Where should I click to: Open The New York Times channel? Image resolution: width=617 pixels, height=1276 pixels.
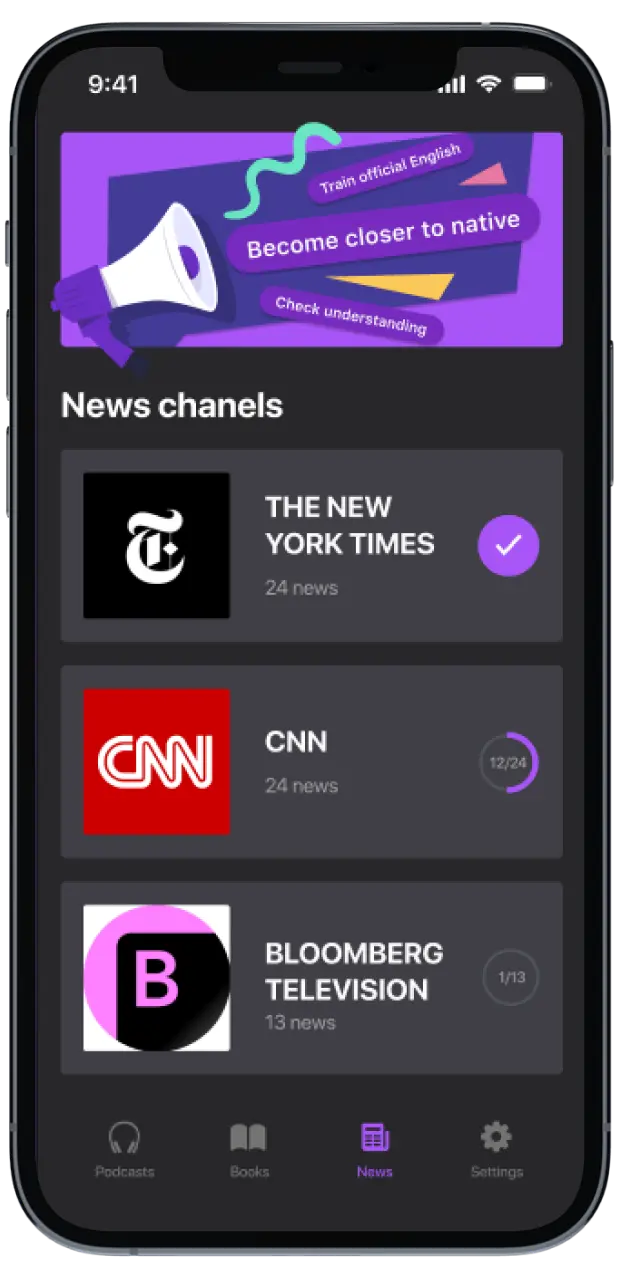tap(311, 545)
